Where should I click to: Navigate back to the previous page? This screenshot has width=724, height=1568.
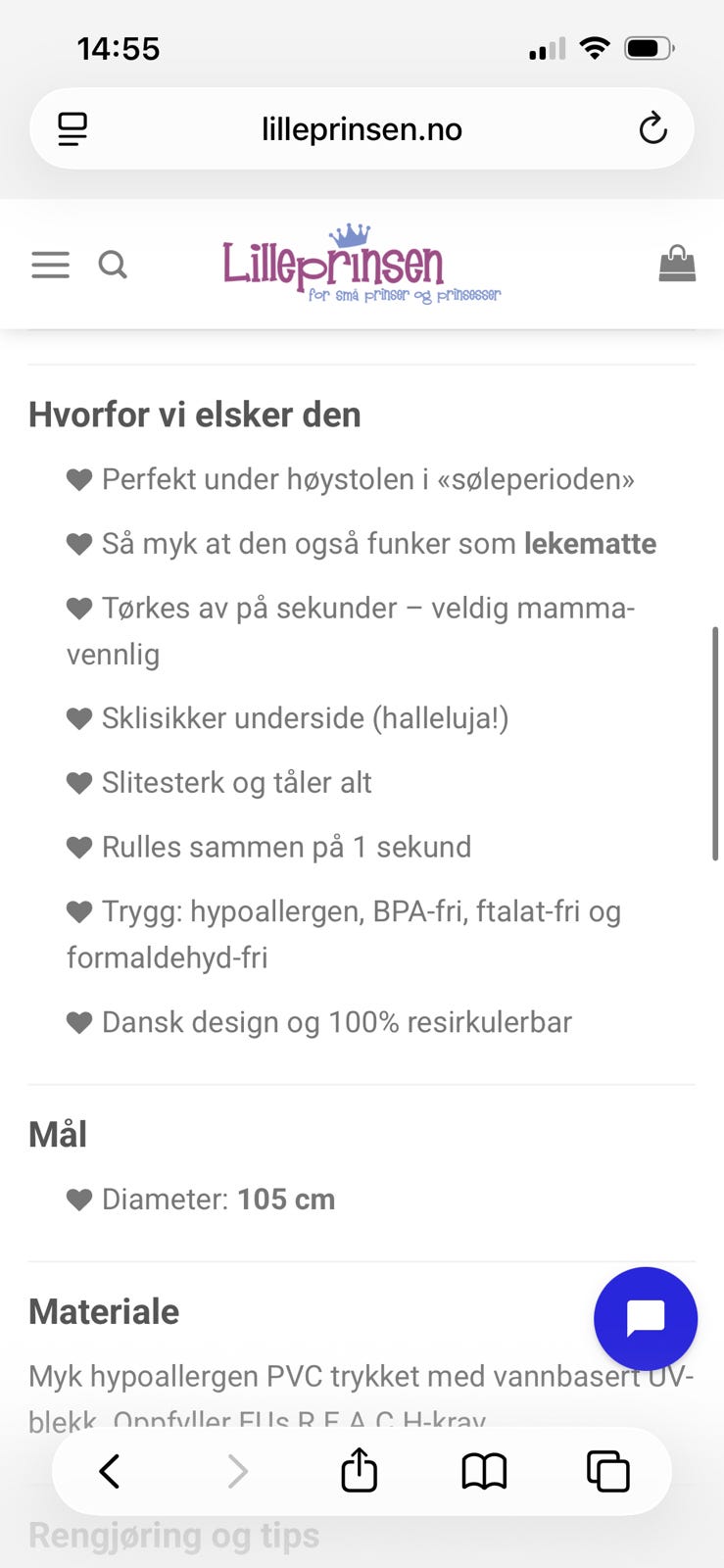click(110, 1470)
